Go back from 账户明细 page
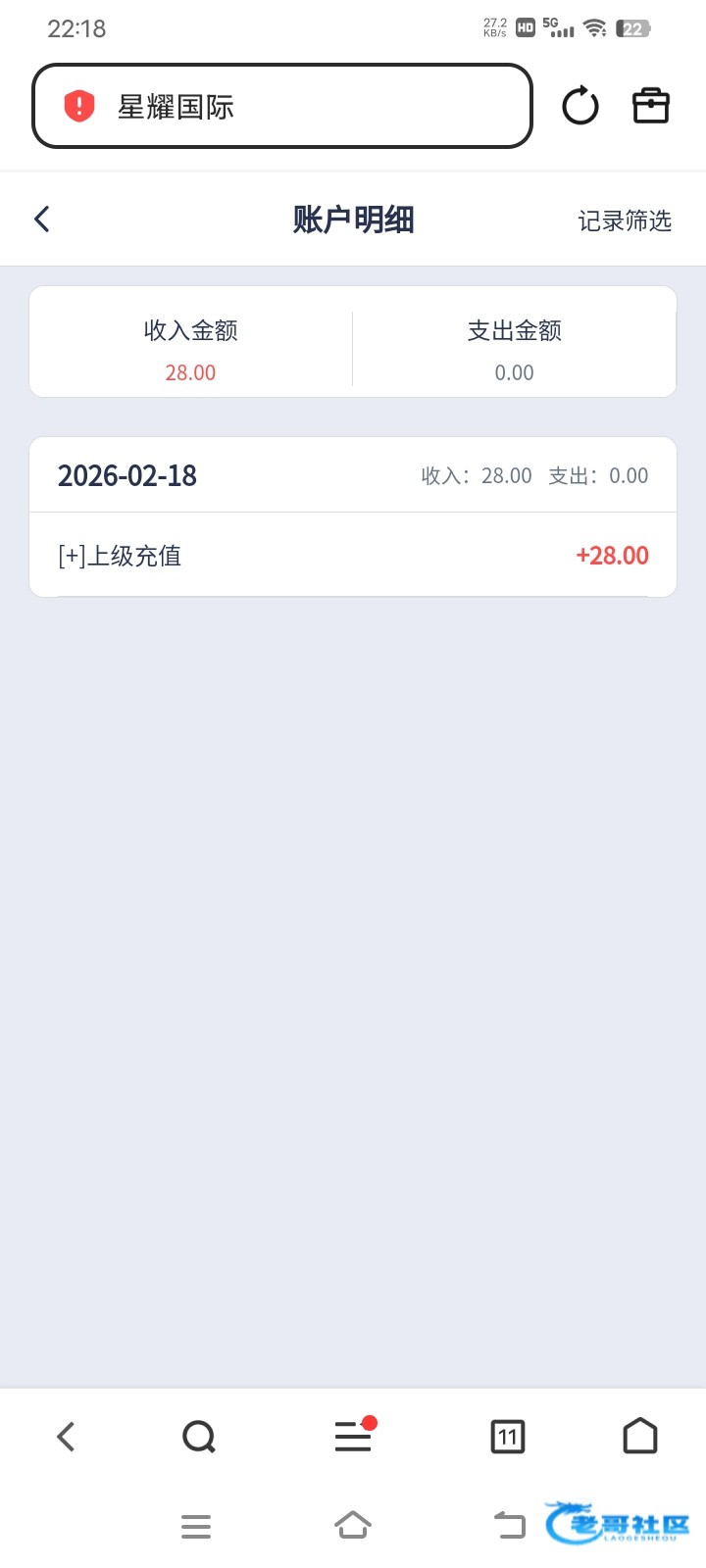Viewport: 706px width, 1568px height. coord(42,219)
